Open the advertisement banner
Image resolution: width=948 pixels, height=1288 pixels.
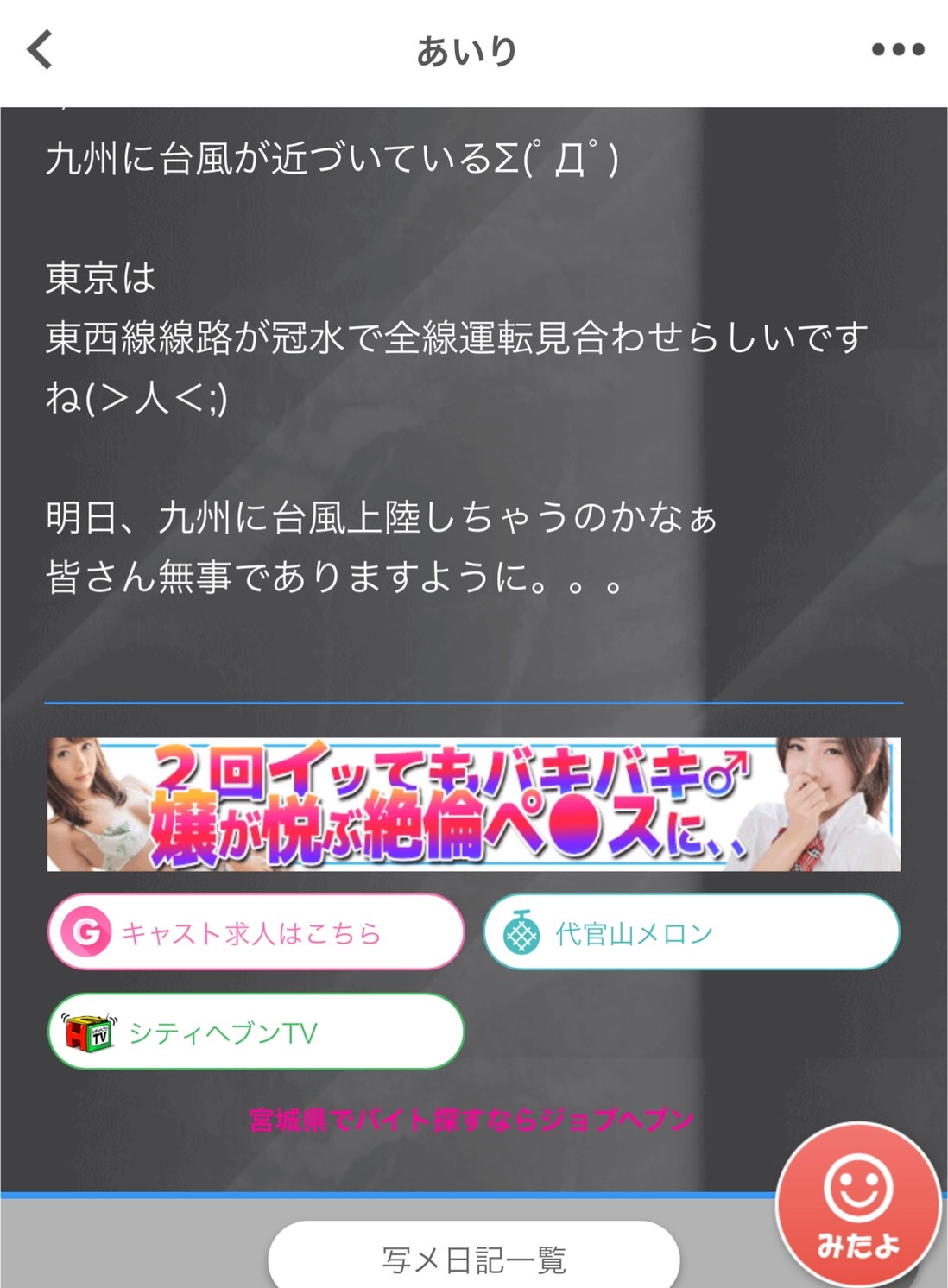[x=473, y=804]
